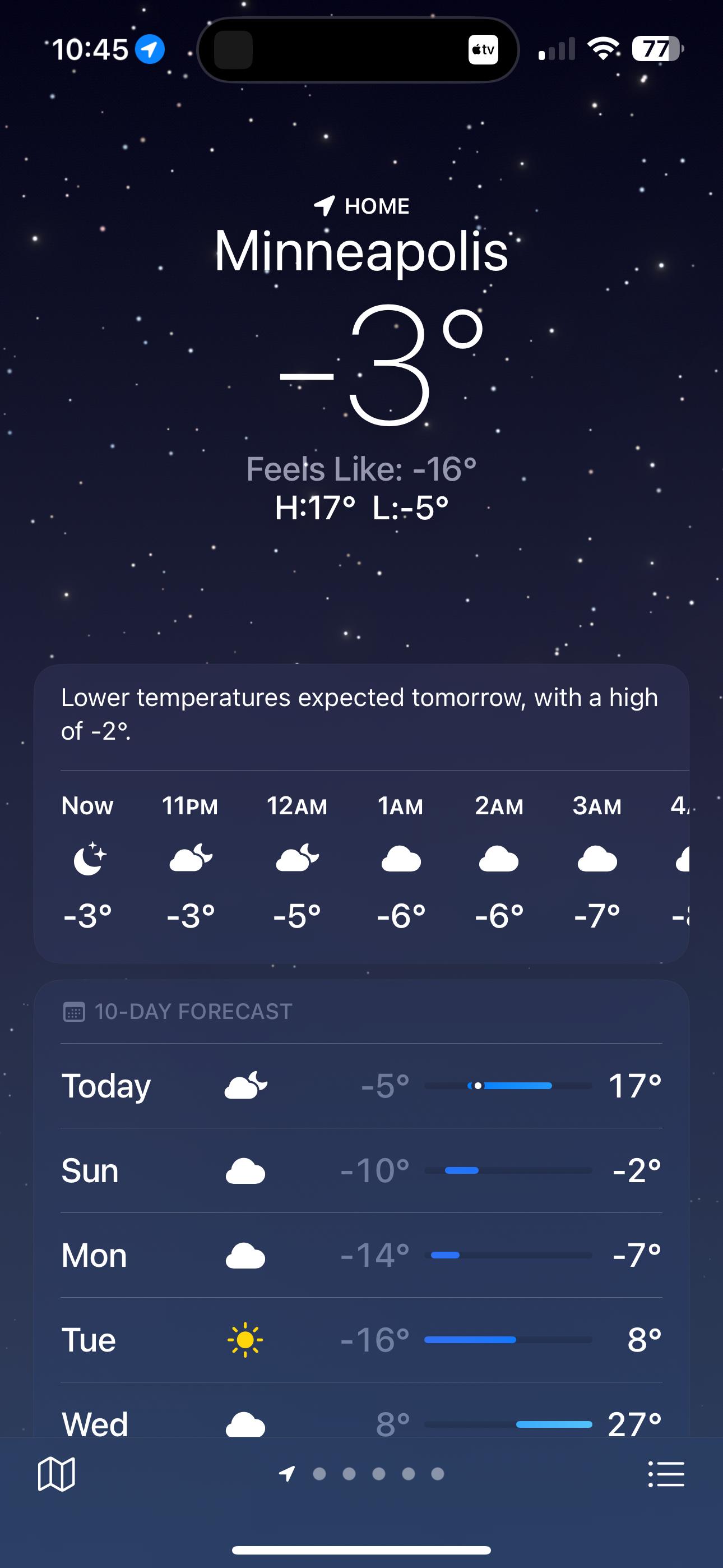Open Mon forecast details
723x1568 pixels.
[x=361, y=1255]
